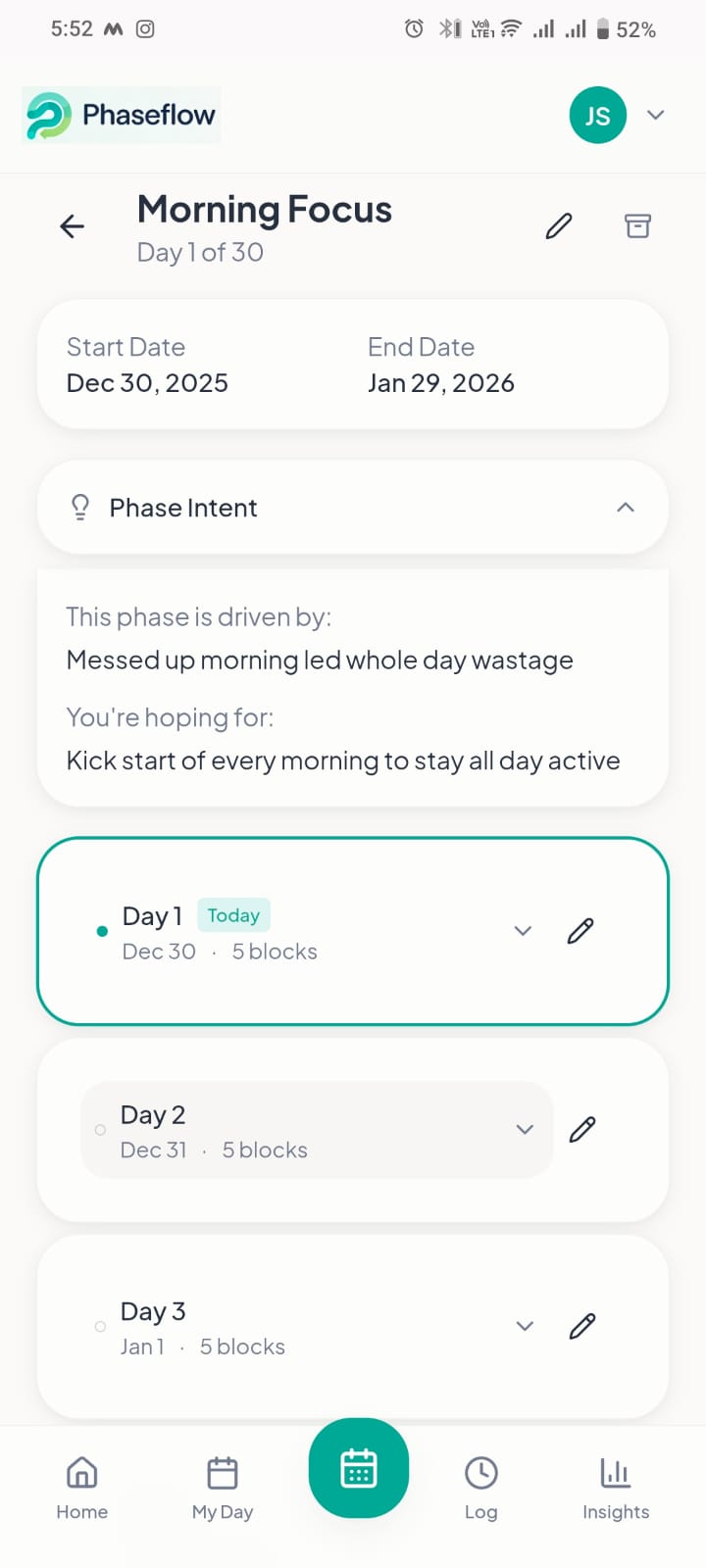Open the Log section
Image resolution: width=706 pixels, height=1568 pixels.
coord(480,1485)
